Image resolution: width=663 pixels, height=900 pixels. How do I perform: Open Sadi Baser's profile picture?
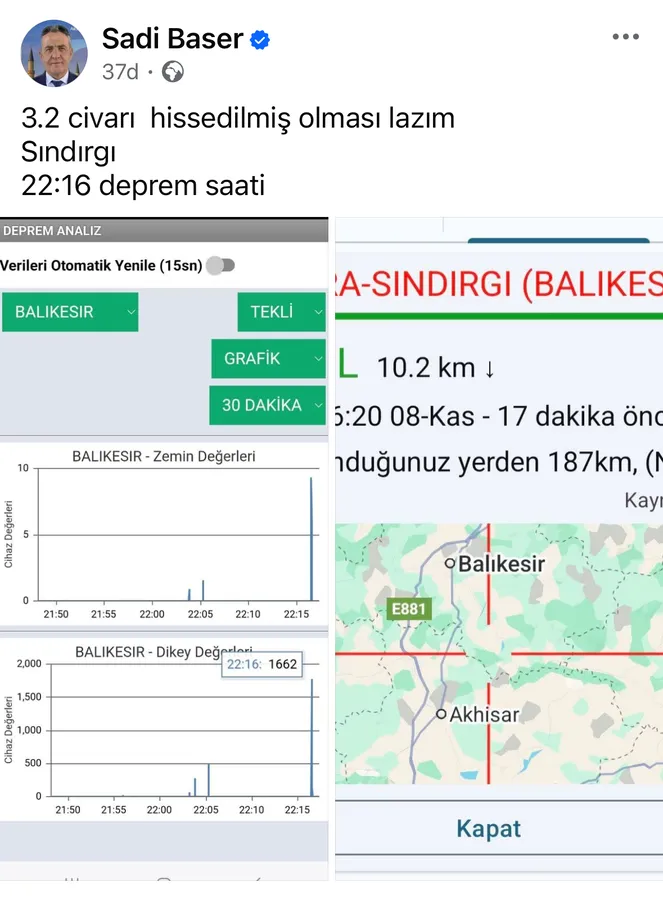(54, 54)
